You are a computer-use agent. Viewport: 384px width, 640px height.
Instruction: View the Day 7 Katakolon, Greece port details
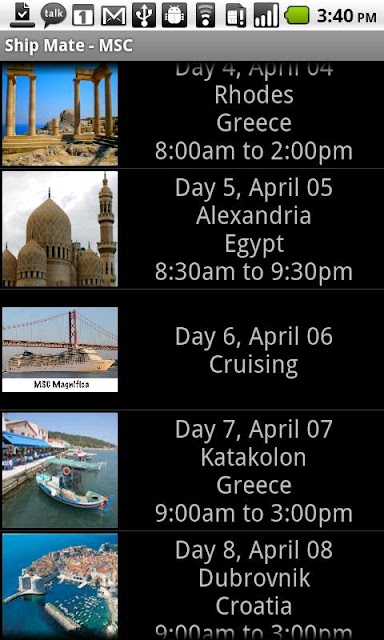[x=192, y=470]
